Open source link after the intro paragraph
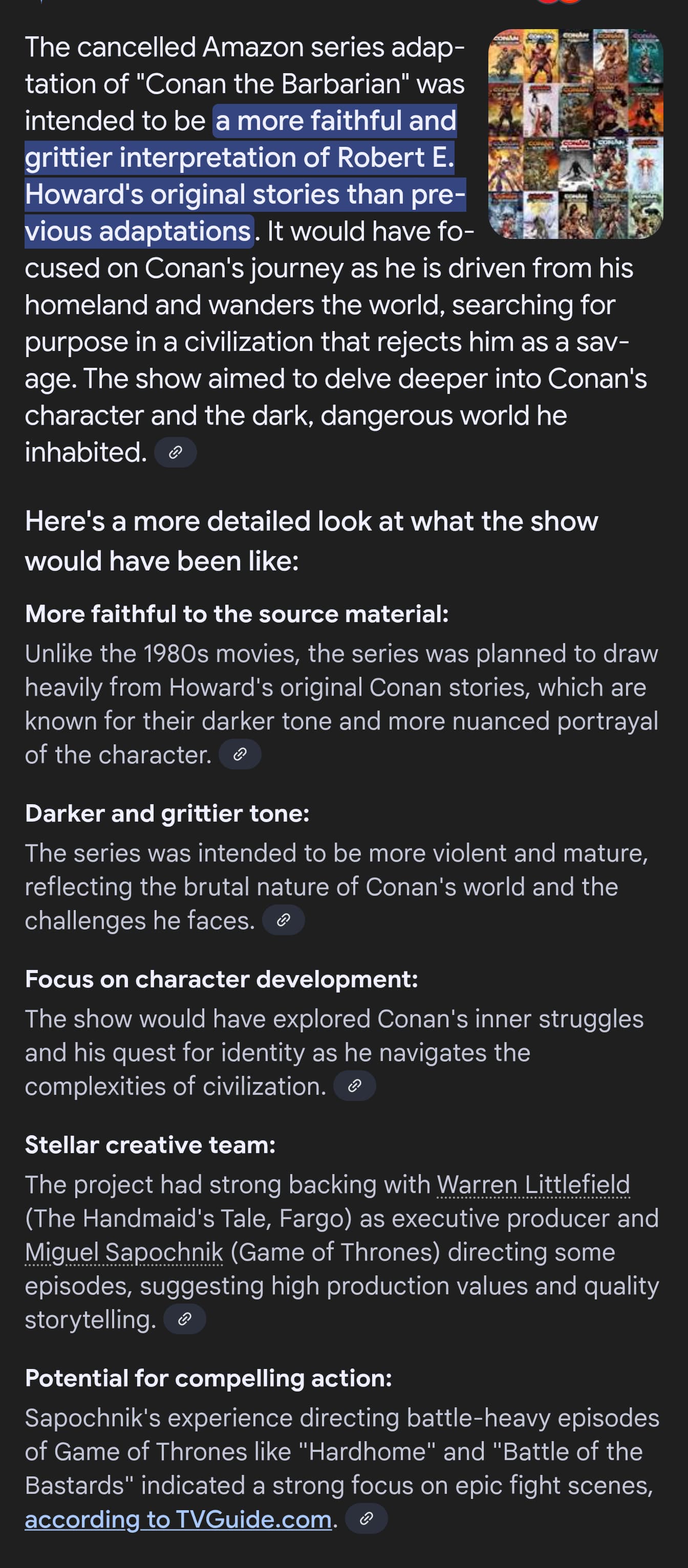 click(176, 452)
